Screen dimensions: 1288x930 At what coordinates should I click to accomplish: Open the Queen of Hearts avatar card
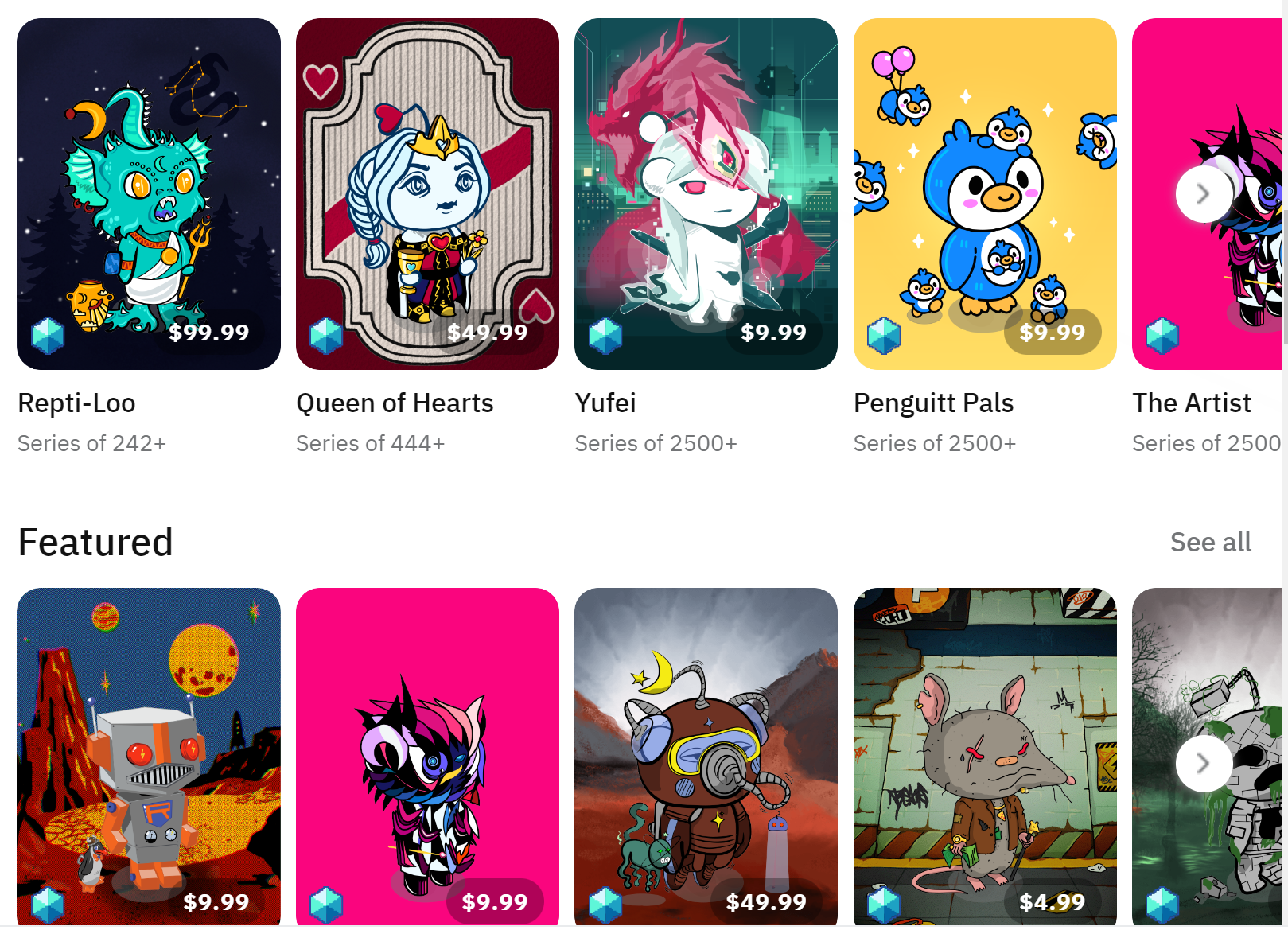[x=427, y=194]
